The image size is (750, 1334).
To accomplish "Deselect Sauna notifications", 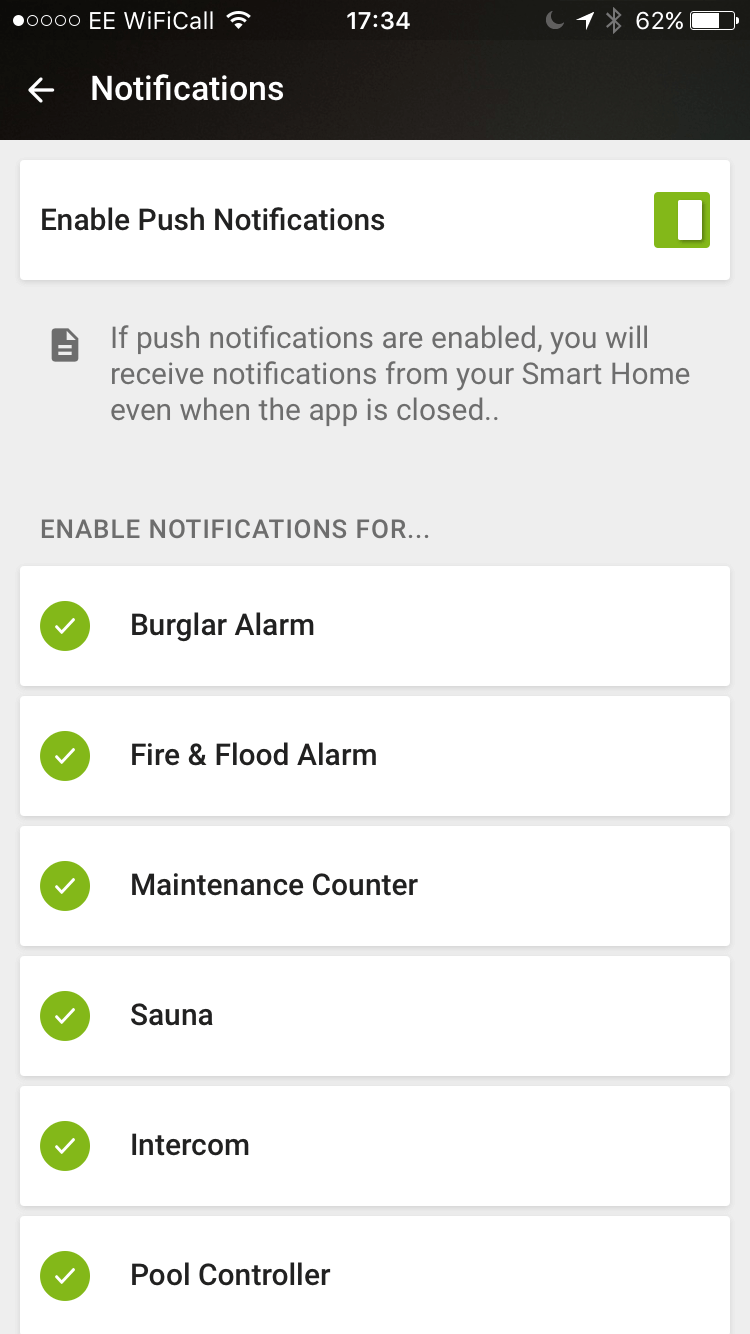I will 65,1016.
